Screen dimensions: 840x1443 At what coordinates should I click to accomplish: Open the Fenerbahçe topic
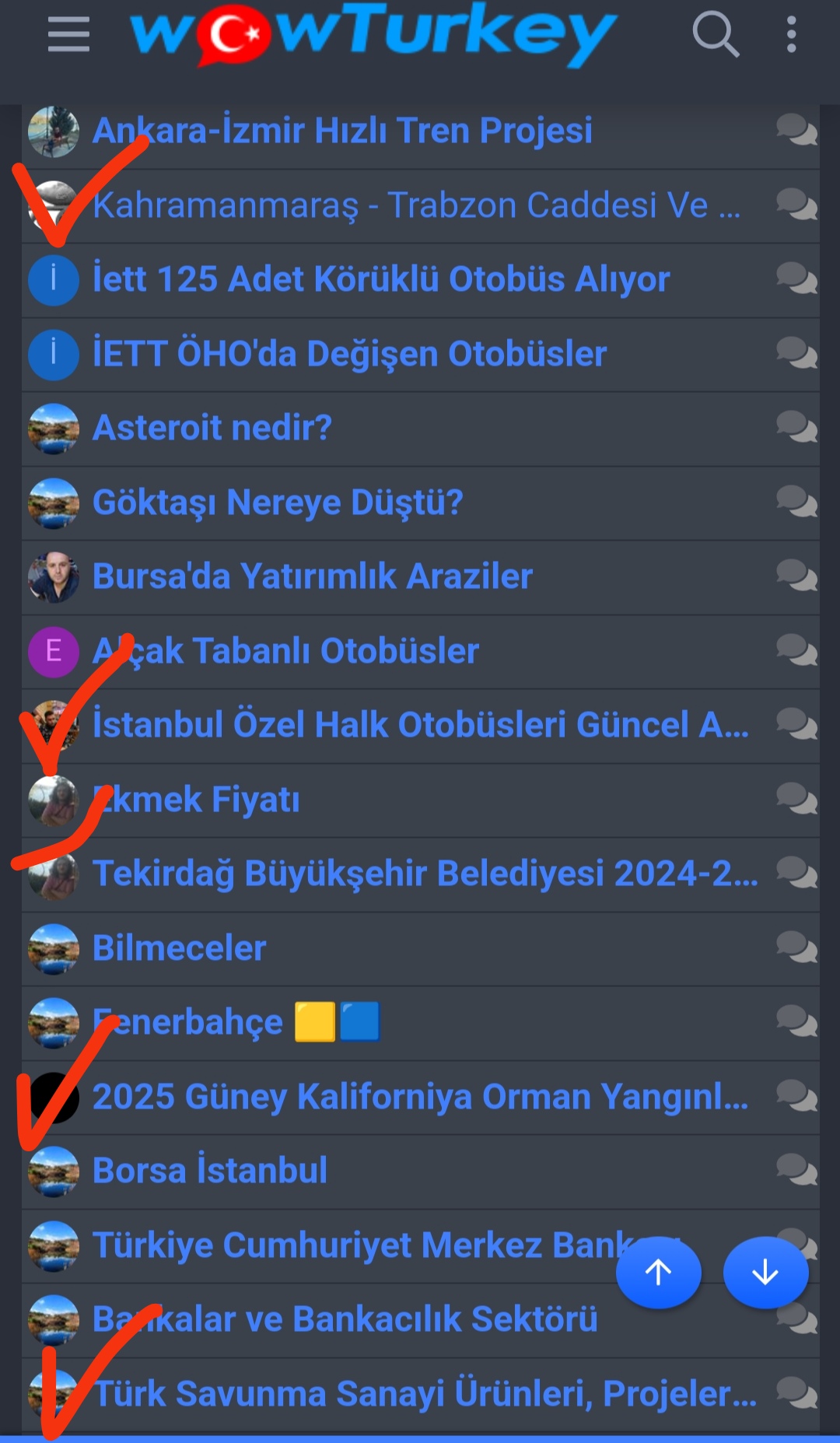tap(188, 1022)
